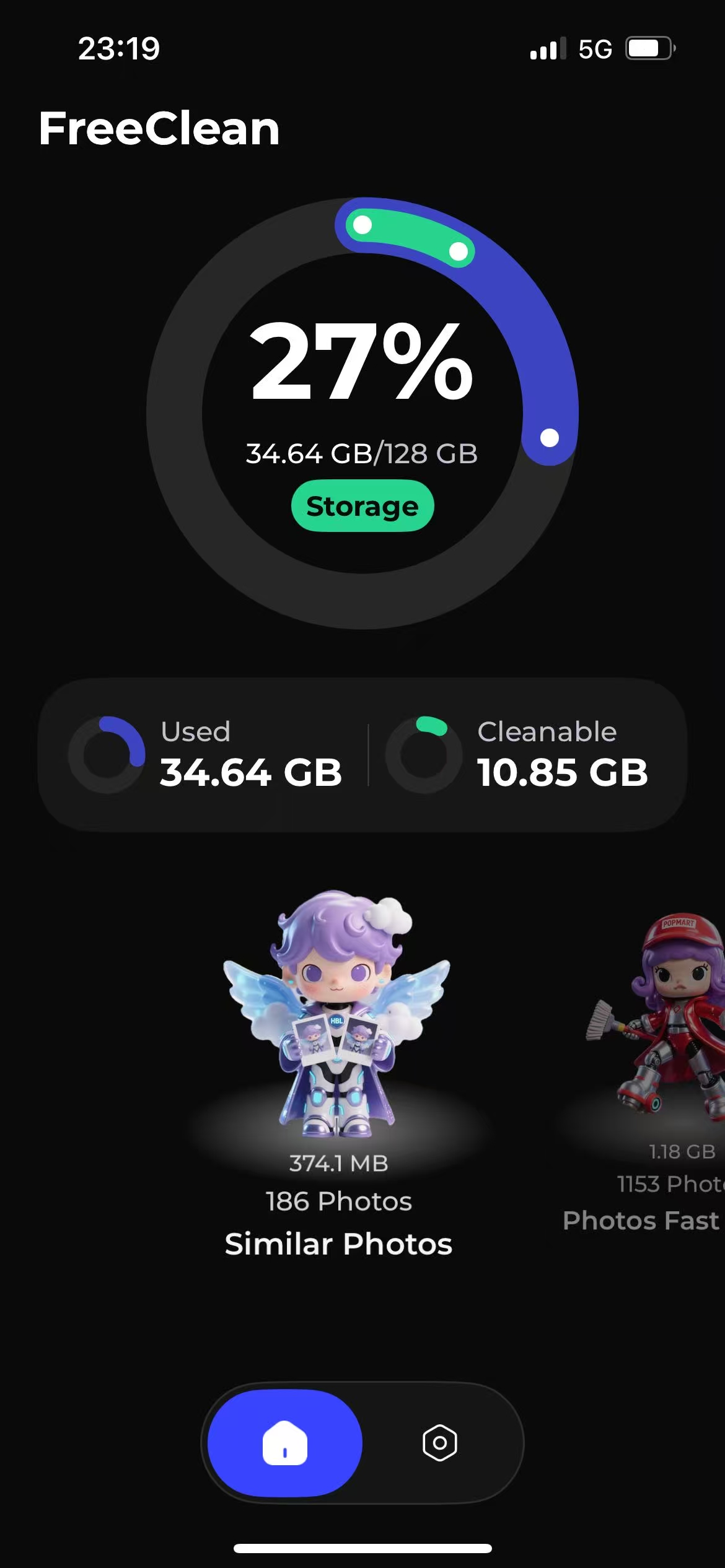
Task: Tap the 34.64 GB/128 GB storage text
Action: click(x=362, y=454)
